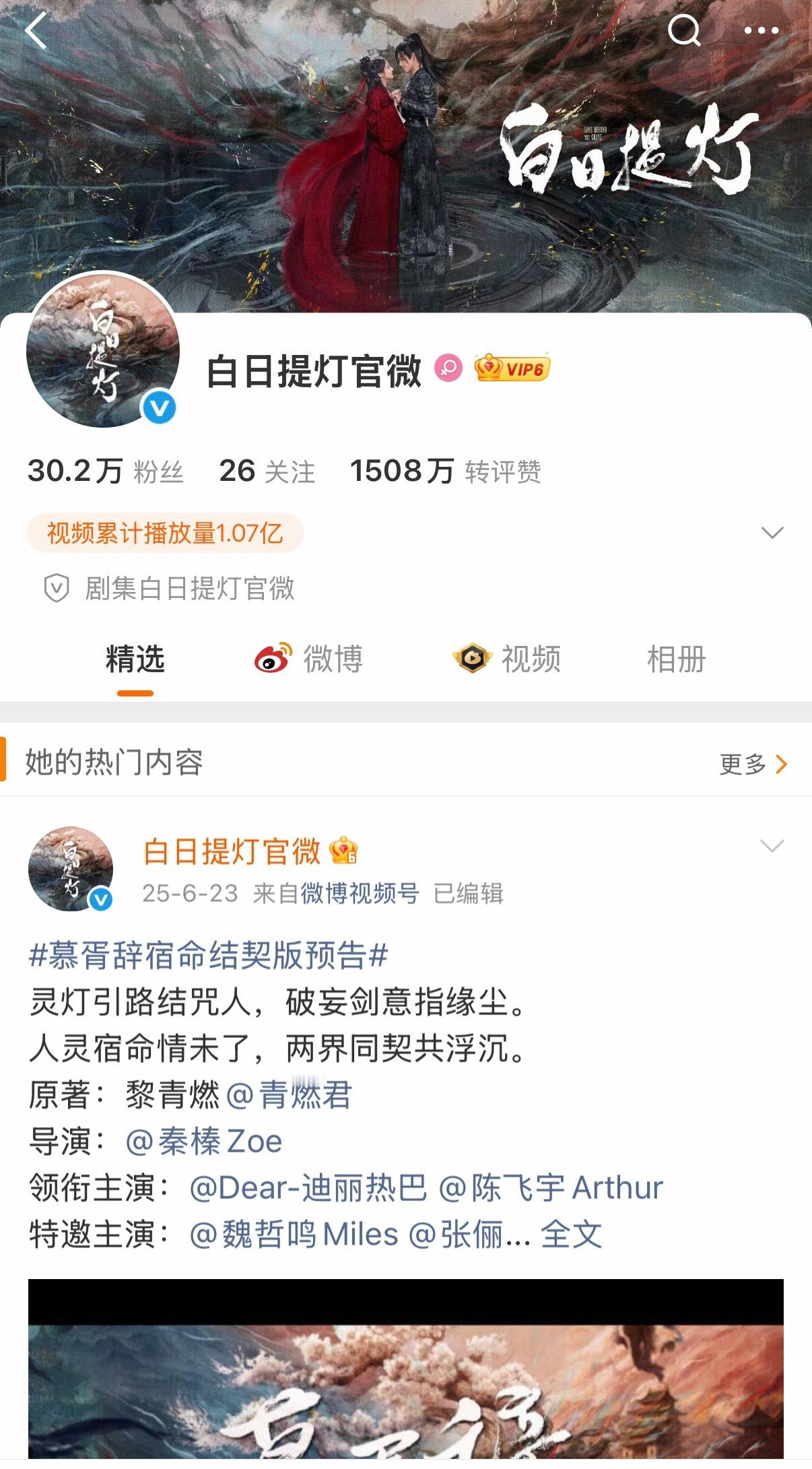Switch to the 精选 tab

click(135, 659)
